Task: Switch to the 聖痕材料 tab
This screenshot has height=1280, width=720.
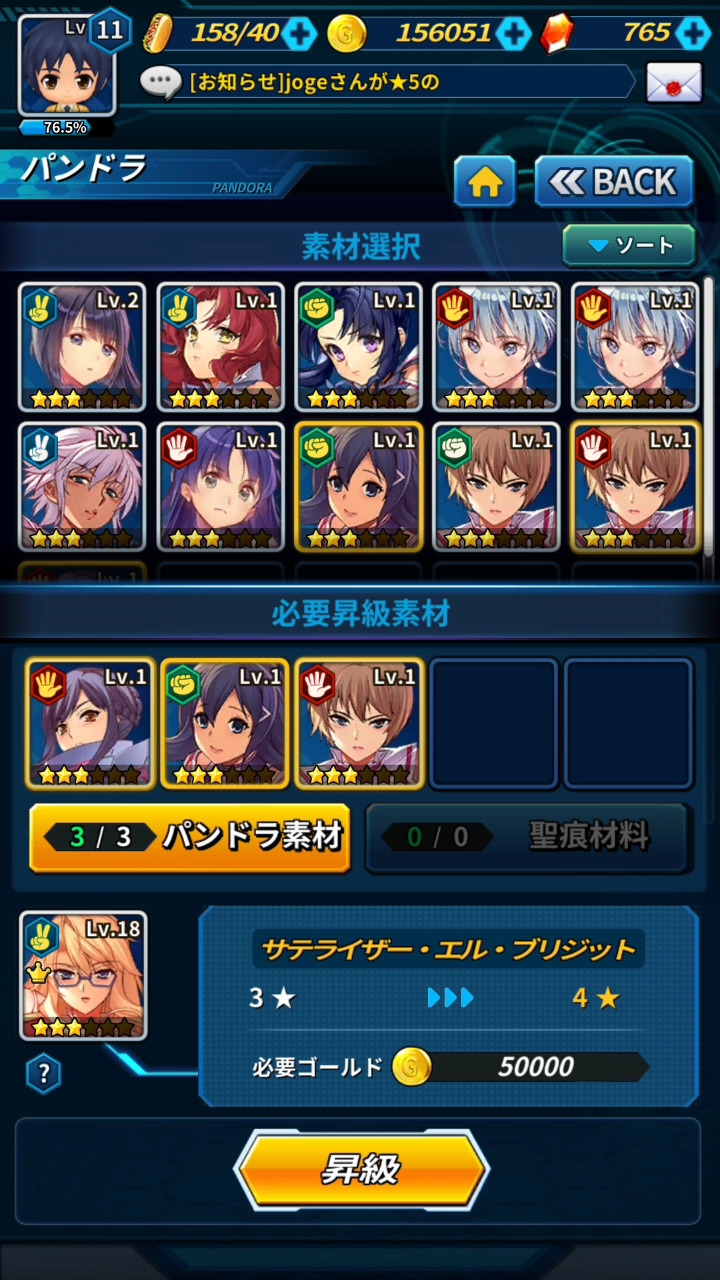Action: [x=527, y=837]
